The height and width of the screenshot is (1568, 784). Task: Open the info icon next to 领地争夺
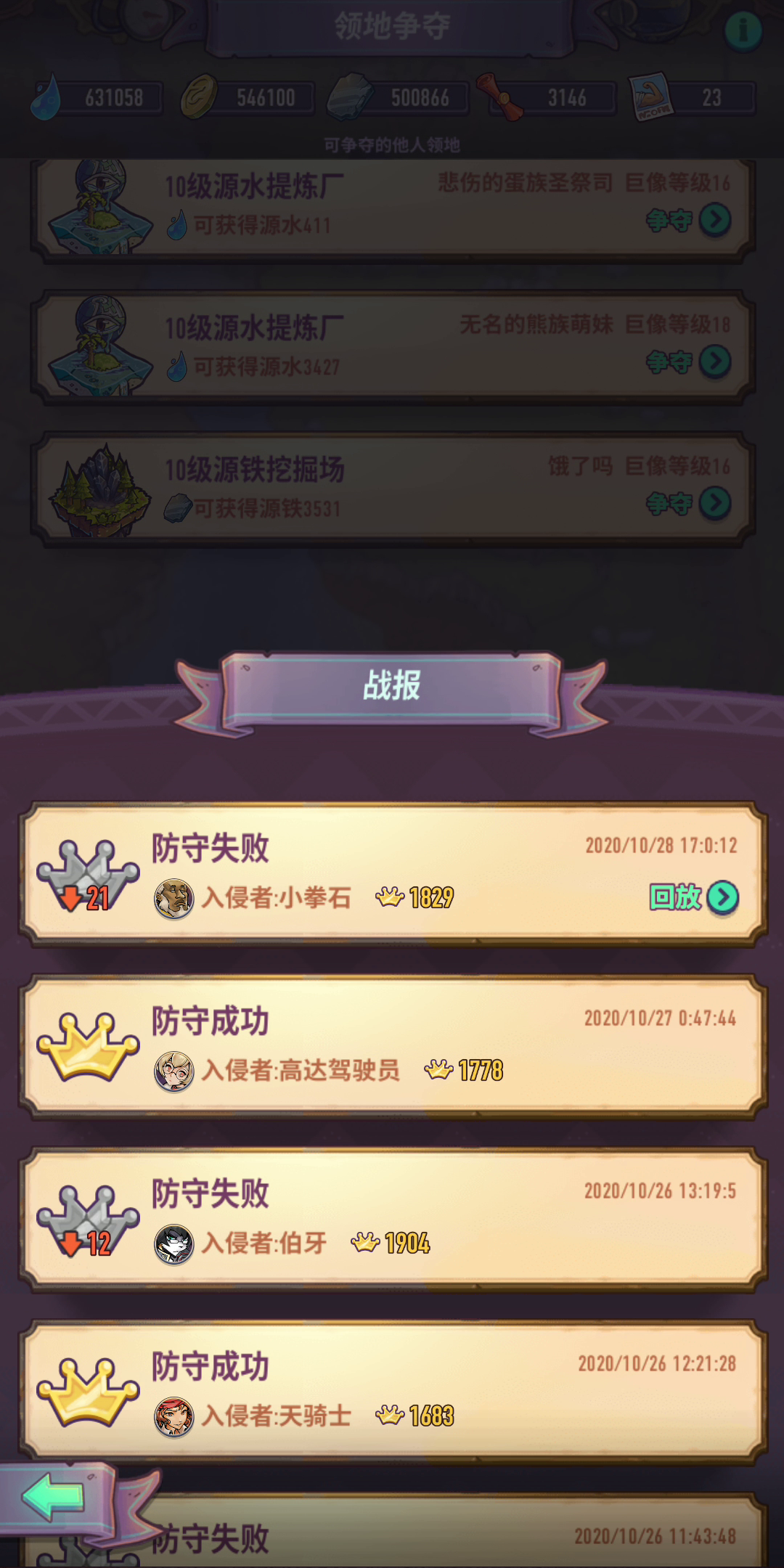coord(743,30)
